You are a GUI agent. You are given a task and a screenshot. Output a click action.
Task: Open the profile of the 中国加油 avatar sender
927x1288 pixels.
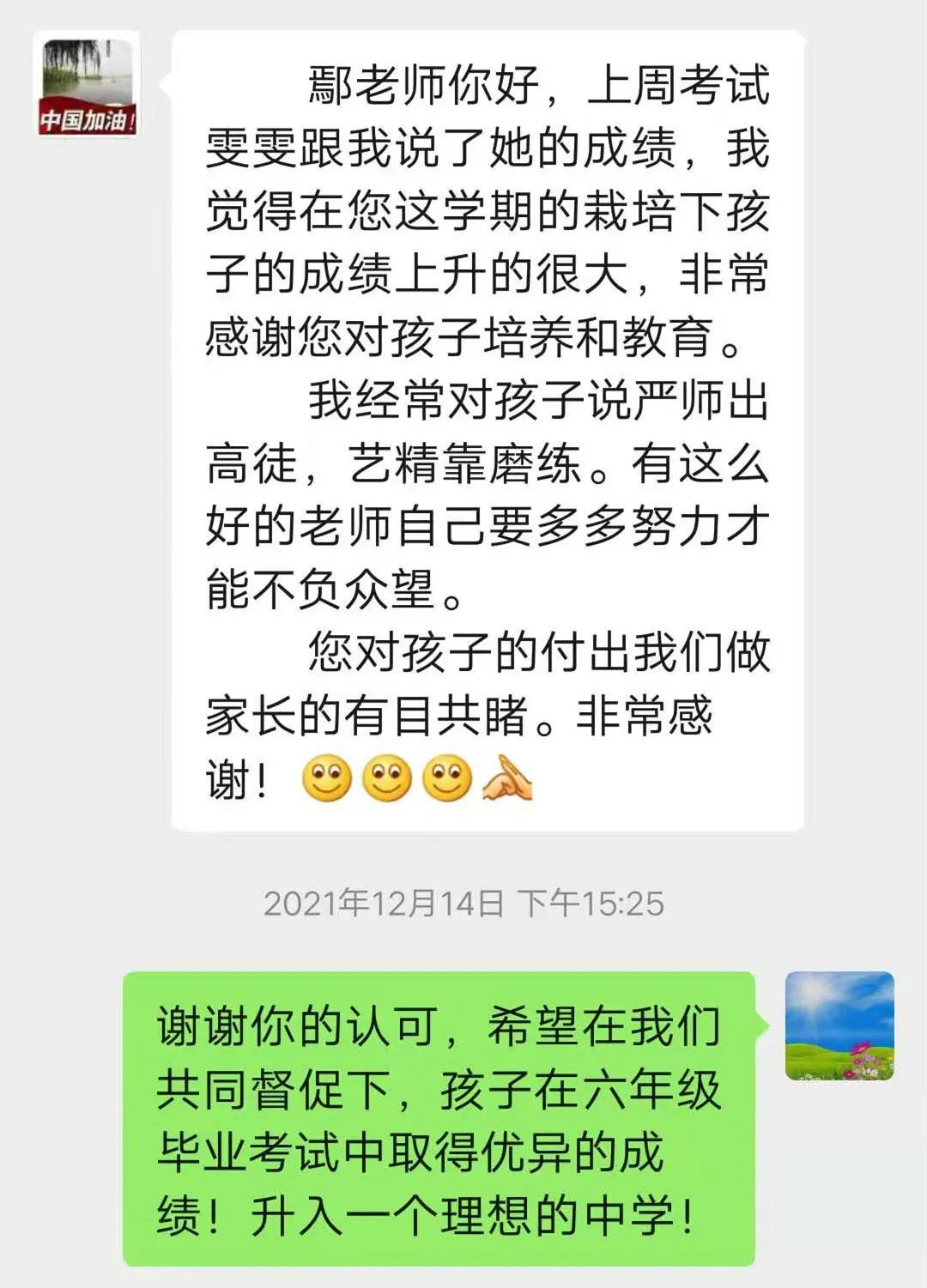click(x=87, y=86)
